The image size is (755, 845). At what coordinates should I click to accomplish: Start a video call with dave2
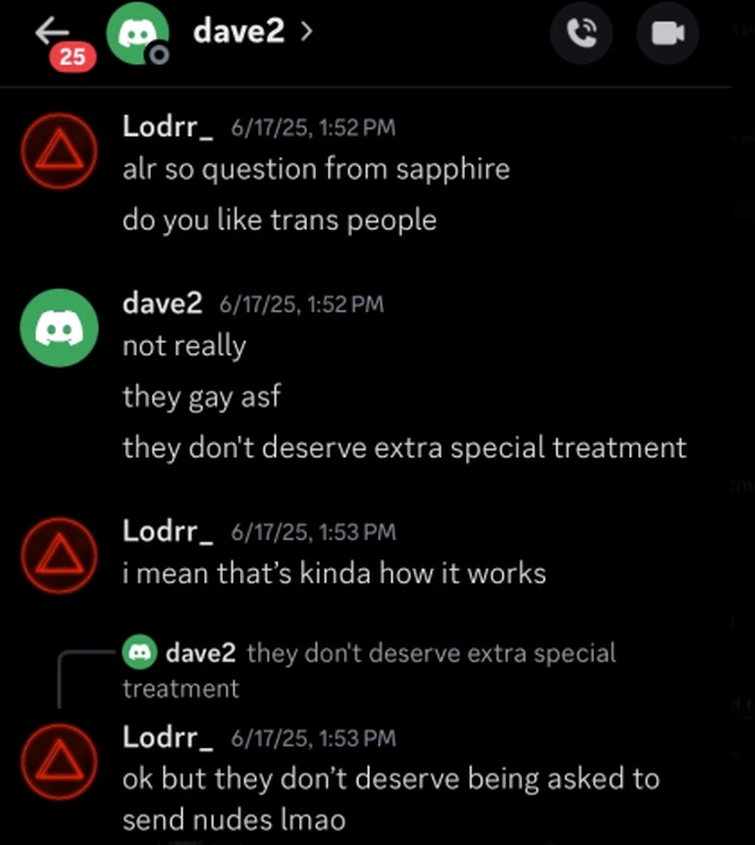coord(667,34)
